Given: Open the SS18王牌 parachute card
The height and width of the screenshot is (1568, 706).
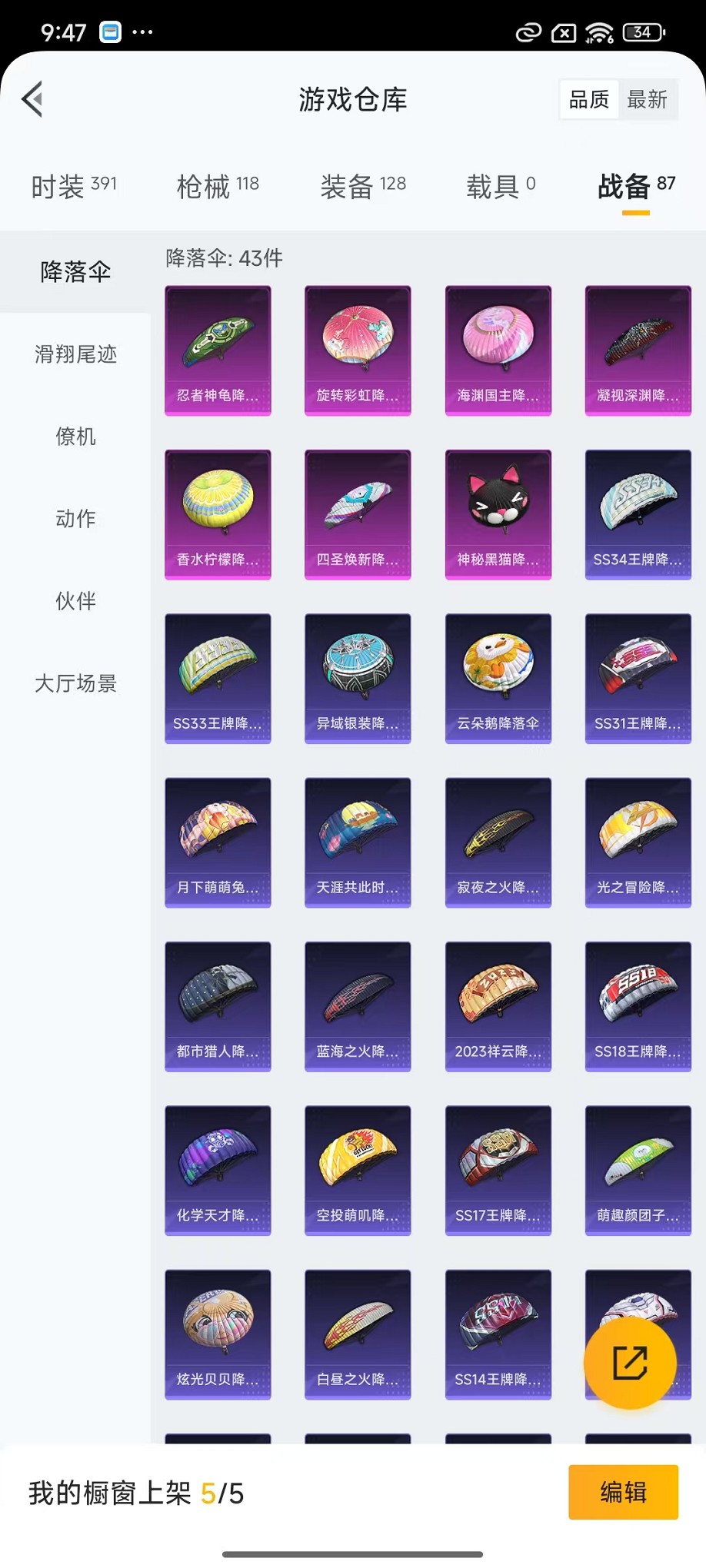Looking at the screenshot, I should pyautogui.click(x=638, y=1006).
